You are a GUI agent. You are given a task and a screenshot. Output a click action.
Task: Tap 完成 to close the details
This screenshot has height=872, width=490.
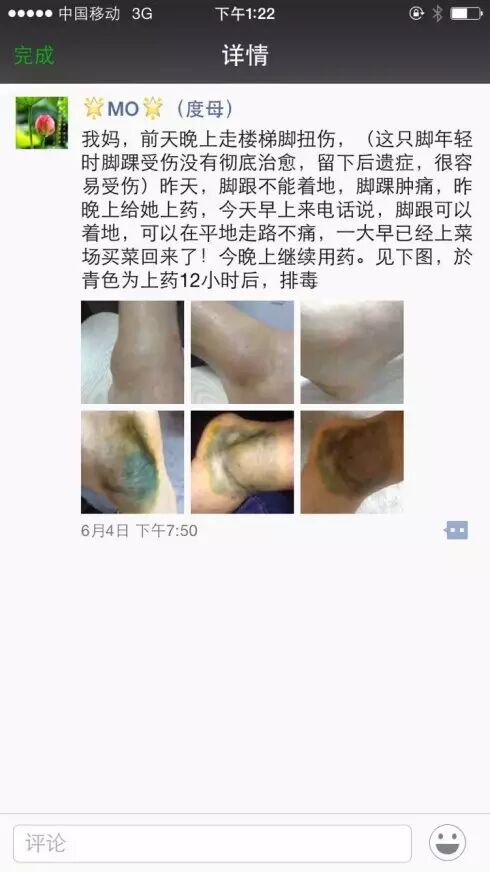34,55
